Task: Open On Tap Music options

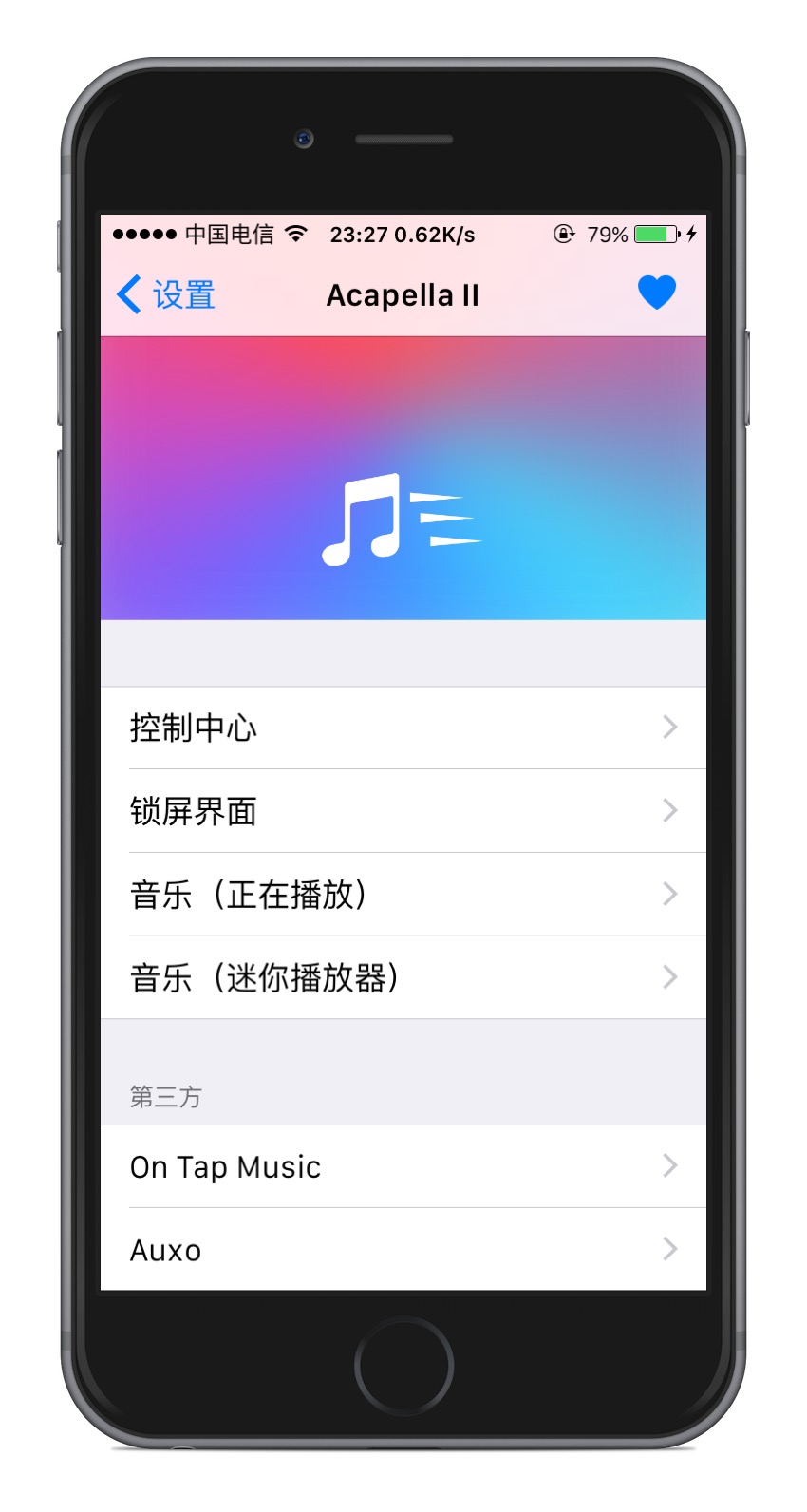Action: coord(403,1166)
